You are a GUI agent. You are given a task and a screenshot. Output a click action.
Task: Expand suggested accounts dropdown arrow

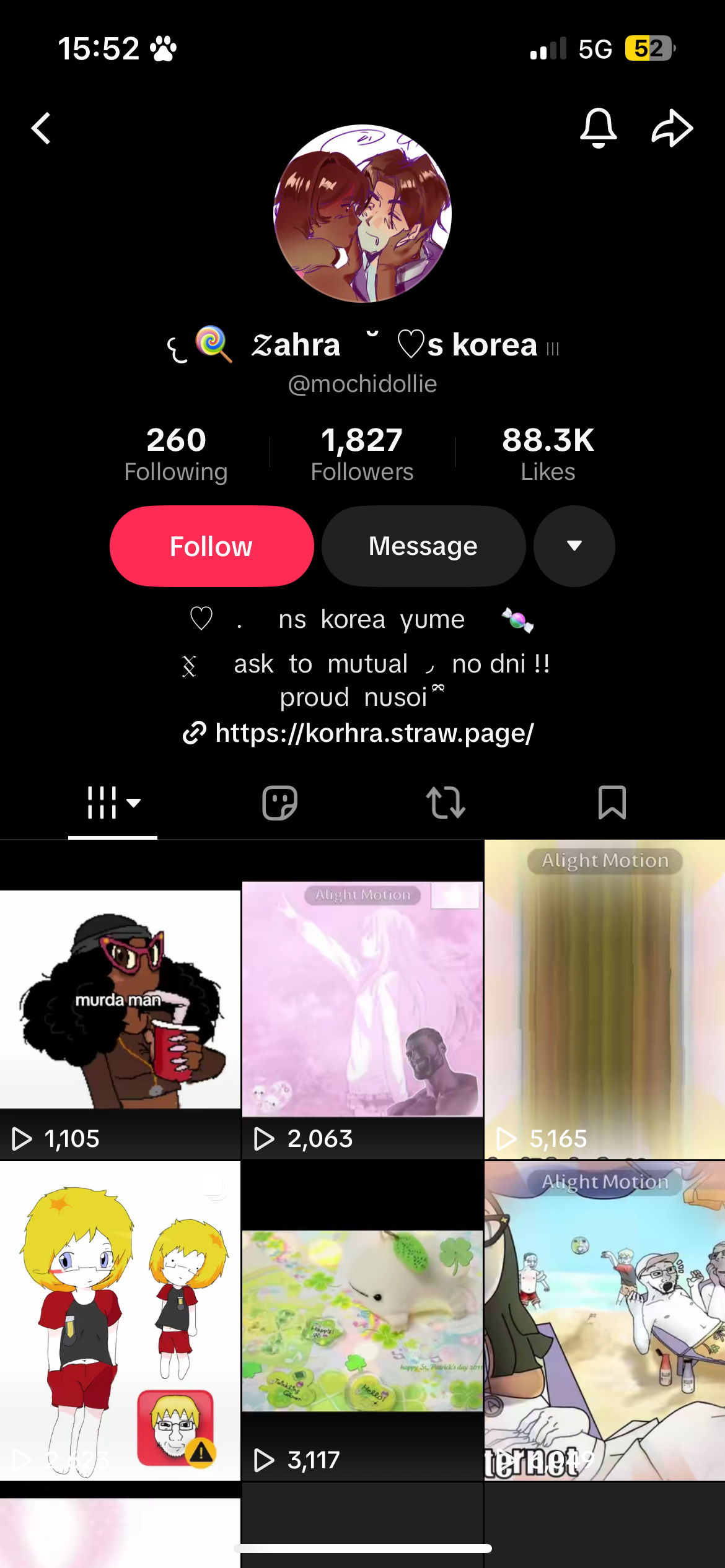(574, 546)
